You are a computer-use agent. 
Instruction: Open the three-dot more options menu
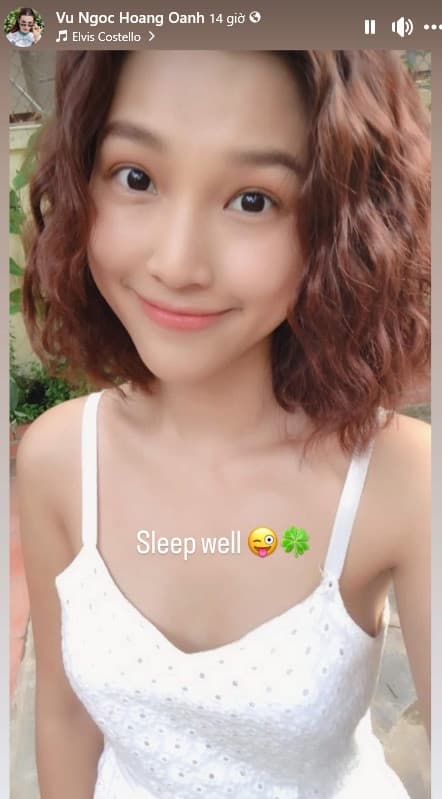coord(432,28)
